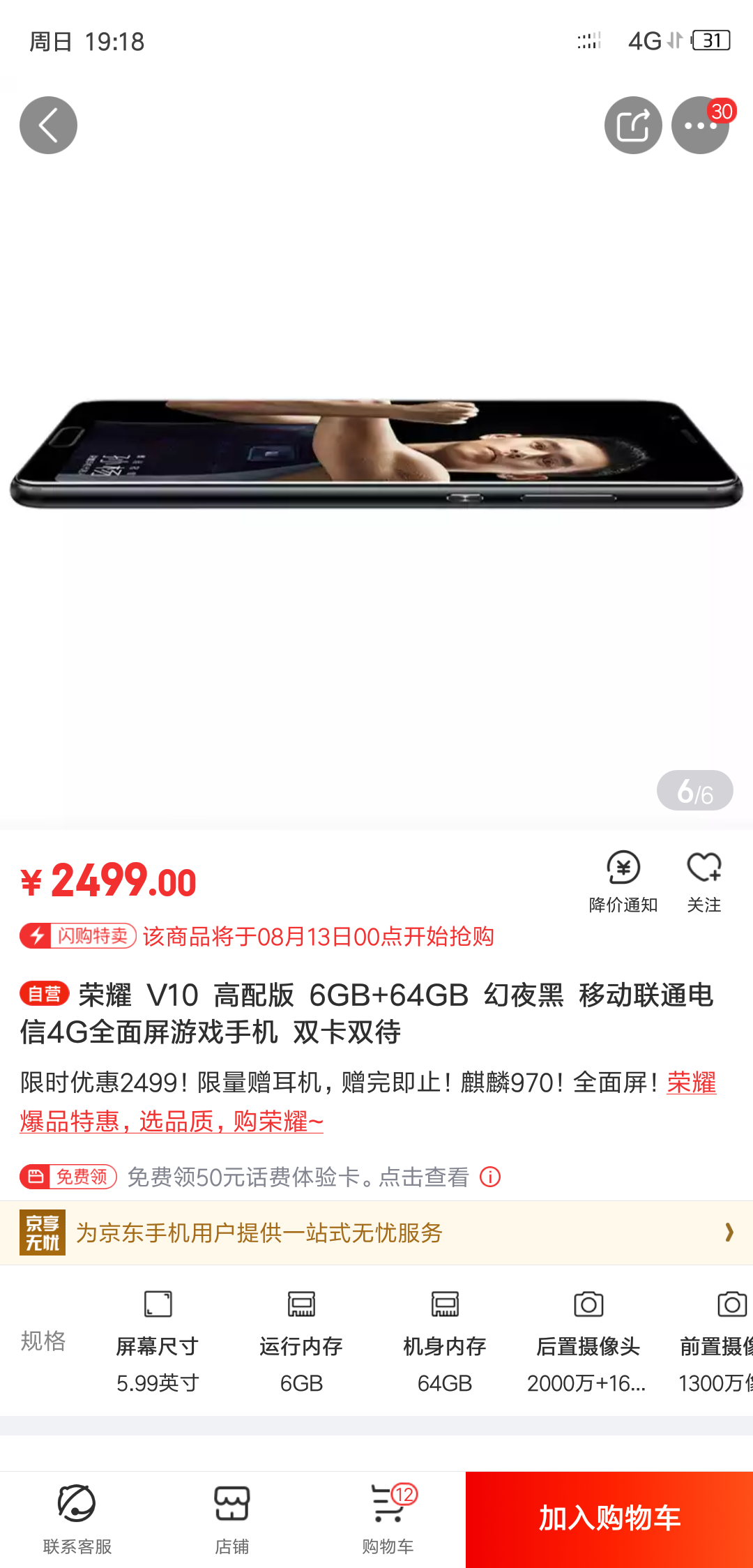Open the 闪购特卖 flash sale tag
Image resolution: width=753 pixels, height=1568 pixels.
click(78, 935)
